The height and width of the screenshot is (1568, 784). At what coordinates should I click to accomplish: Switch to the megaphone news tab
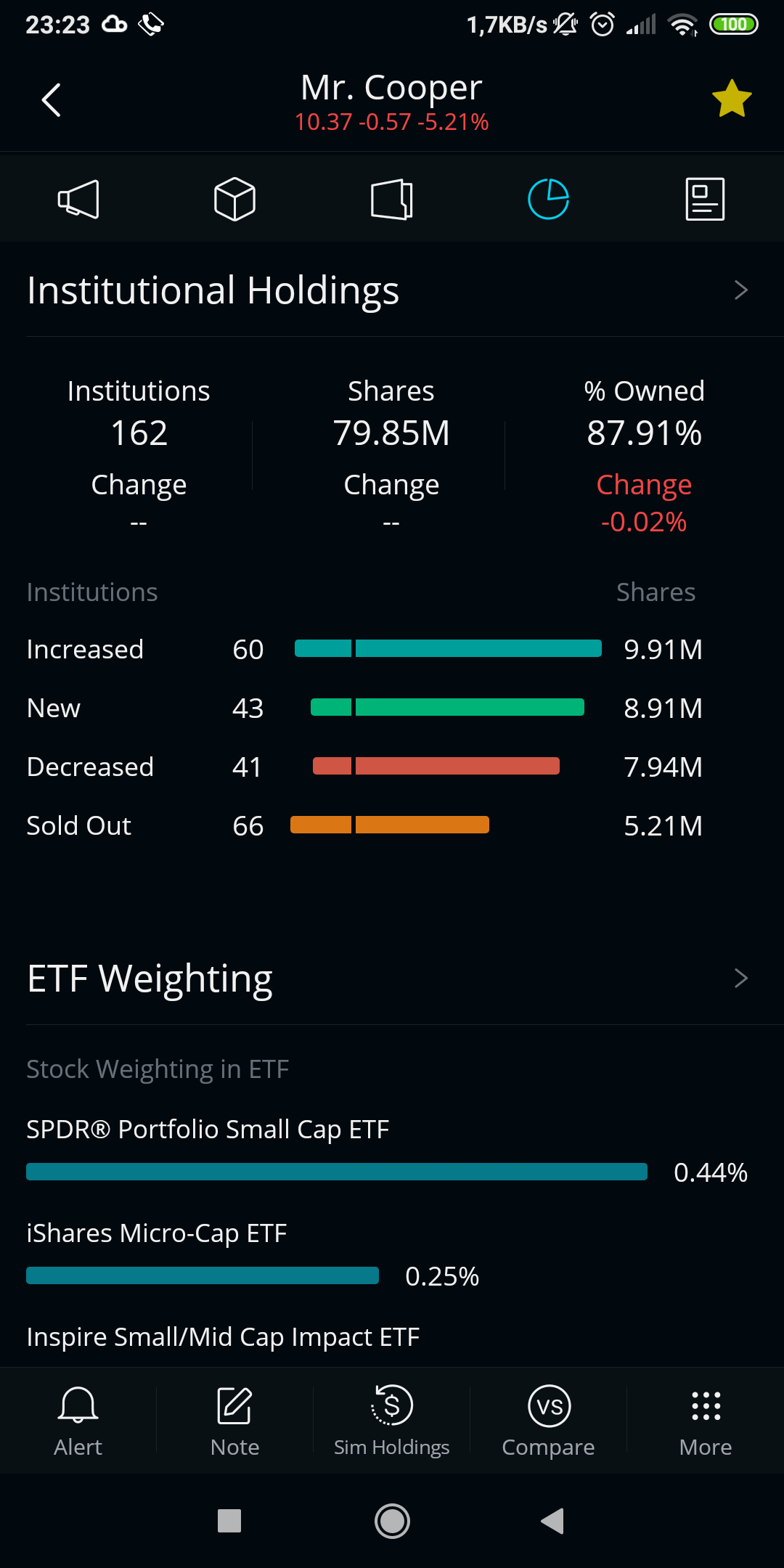coord(78,199)
